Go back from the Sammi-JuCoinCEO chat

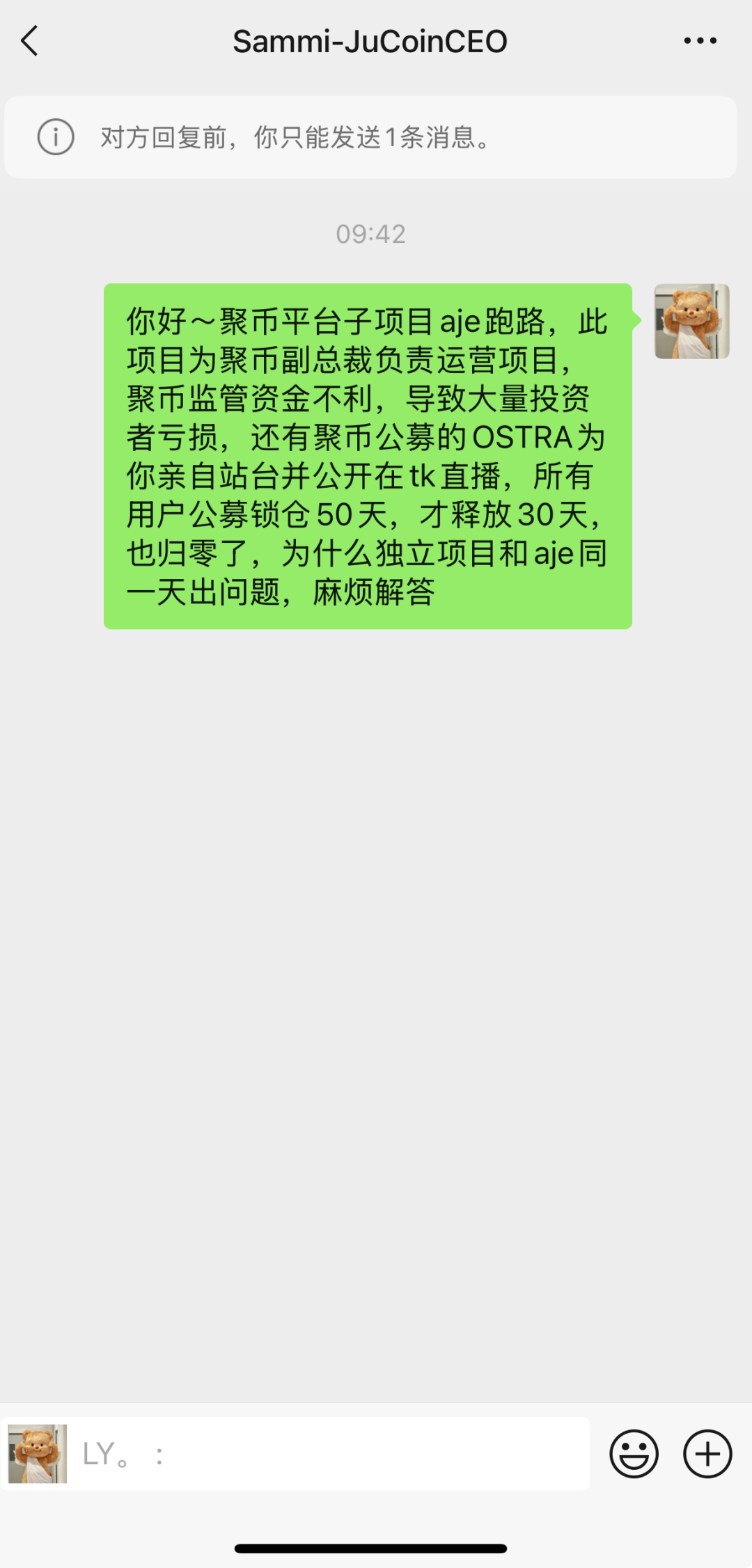[29, 41]
